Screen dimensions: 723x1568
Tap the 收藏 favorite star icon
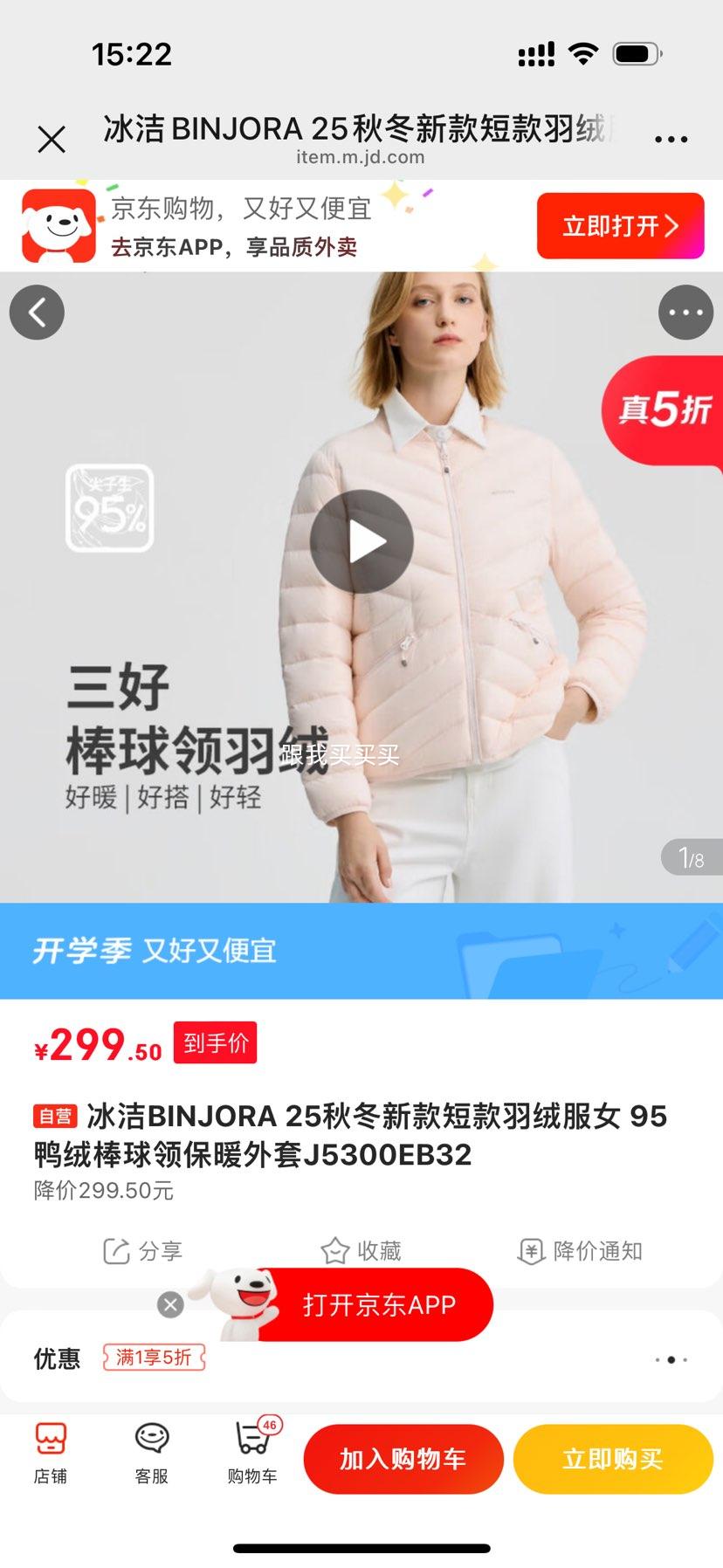(x=361, y=1251)
